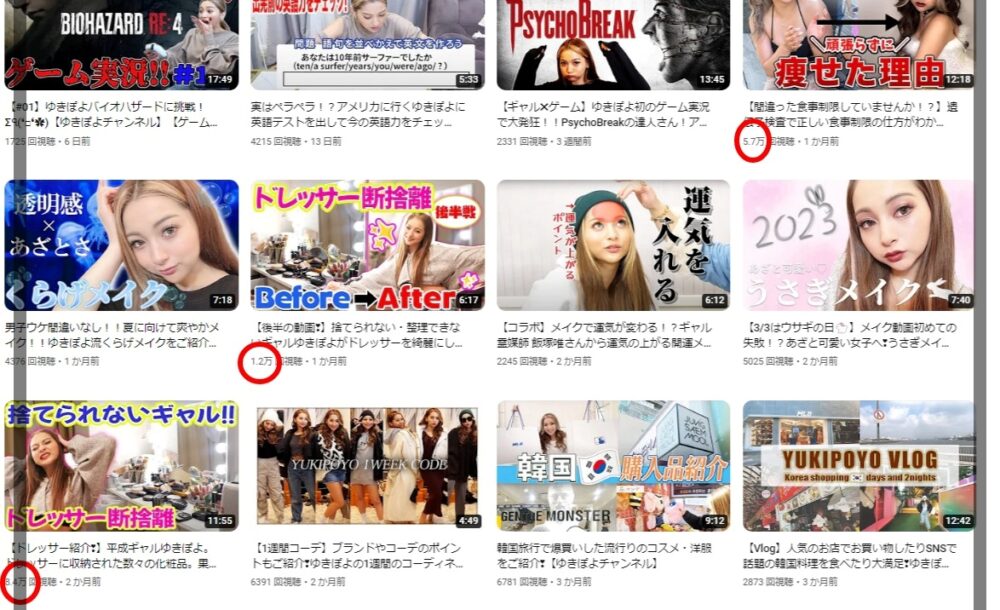Open the 韓国 購入品紹介 video
Image resolution: width=1000 pixels, height=610 pixels.
[613, 466]
